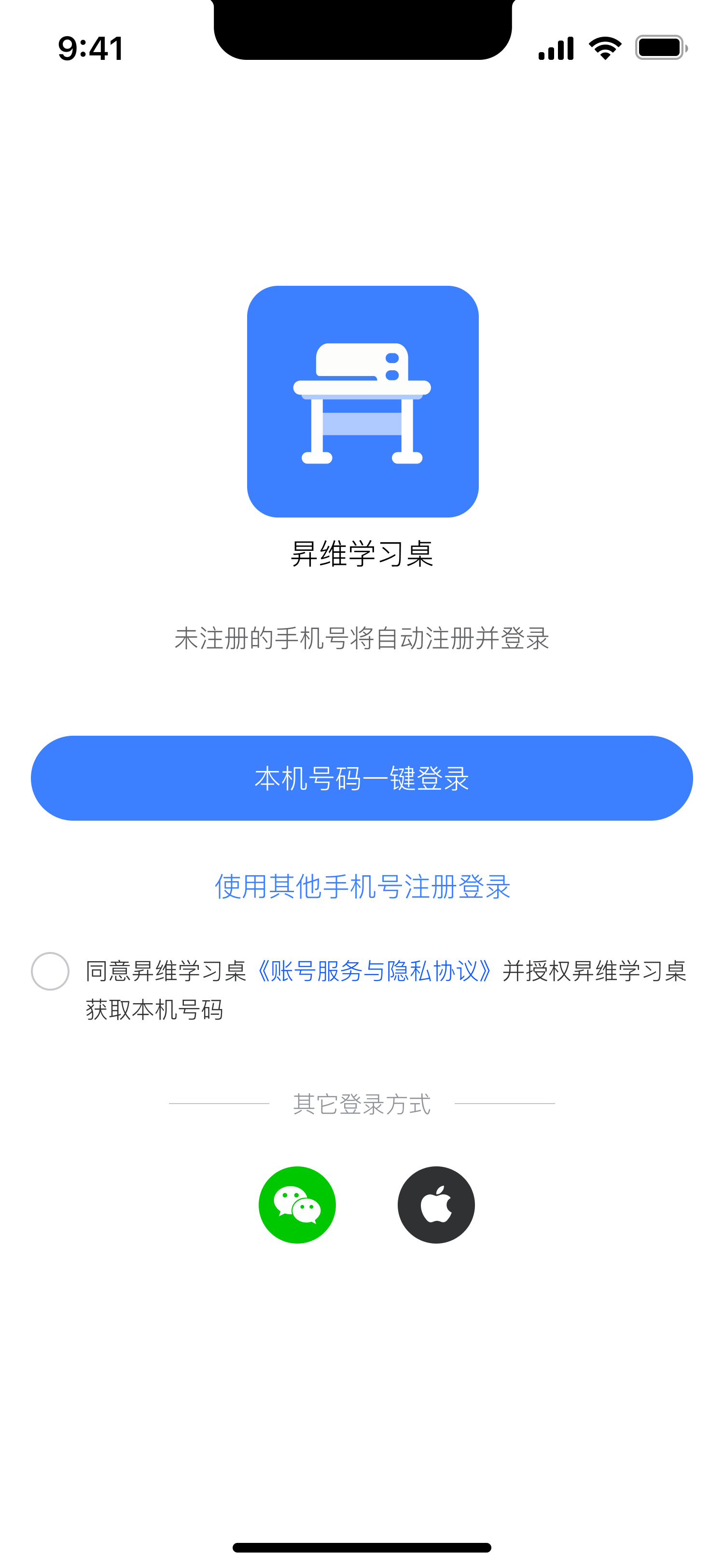Open 使用其他手机号注册登录 link
This screenshot has width=724, height=1568.
point(362,886)
